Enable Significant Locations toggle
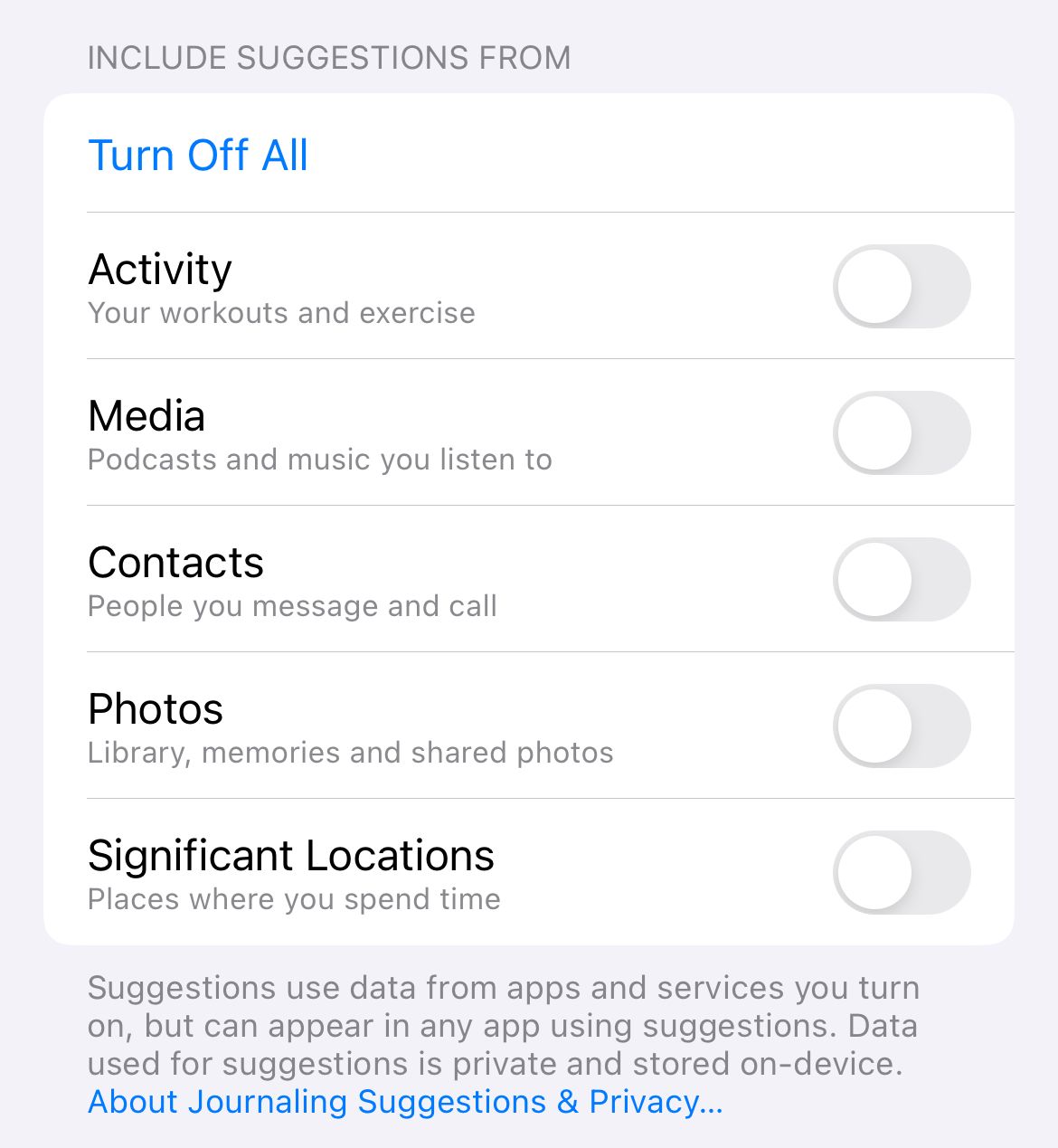The image size is (1058, 1148). click(901, 873)
